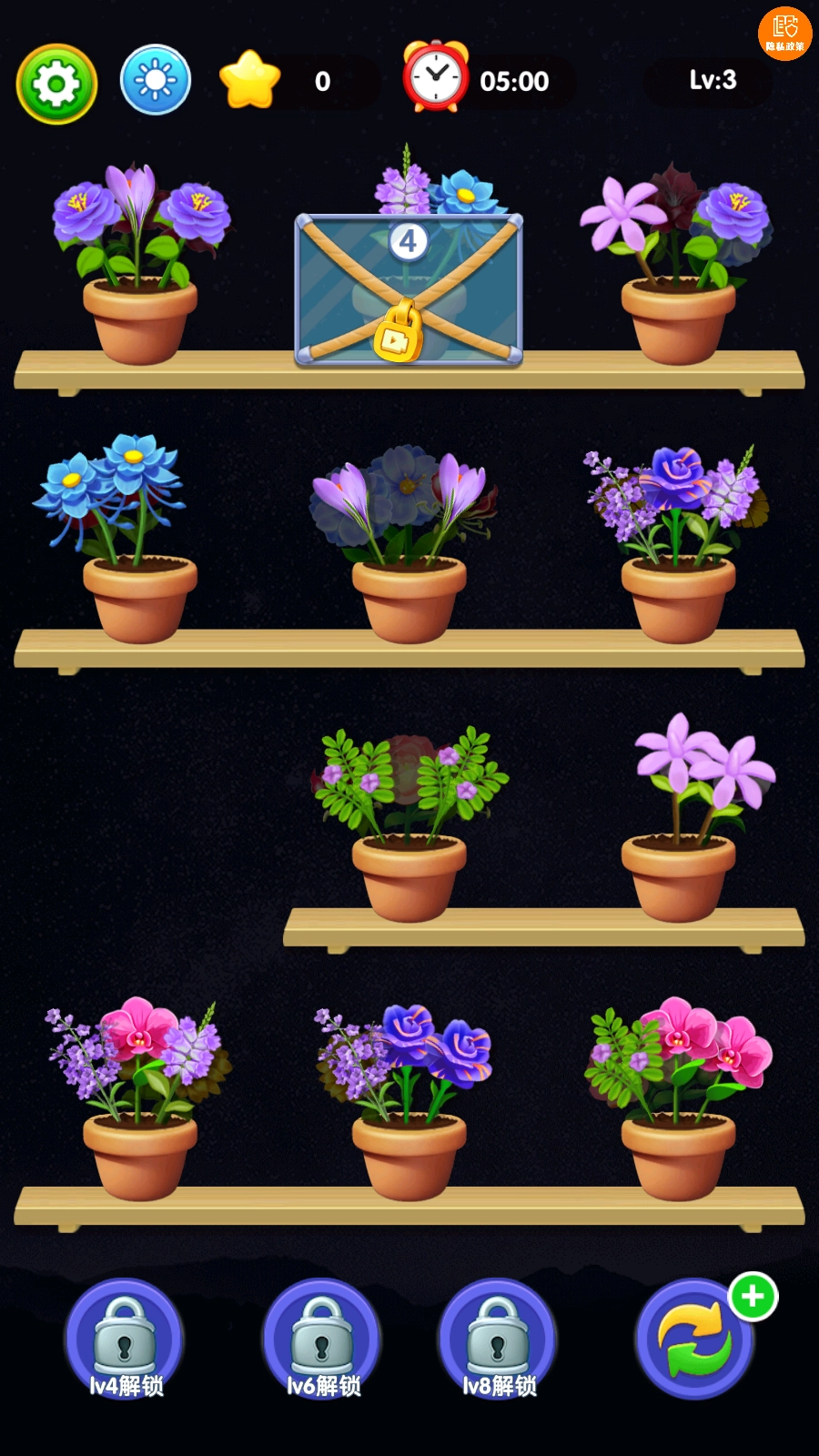Tap the lv4 locked booster
This screenshot has width=819, height=1456.
pos(125,1340)
